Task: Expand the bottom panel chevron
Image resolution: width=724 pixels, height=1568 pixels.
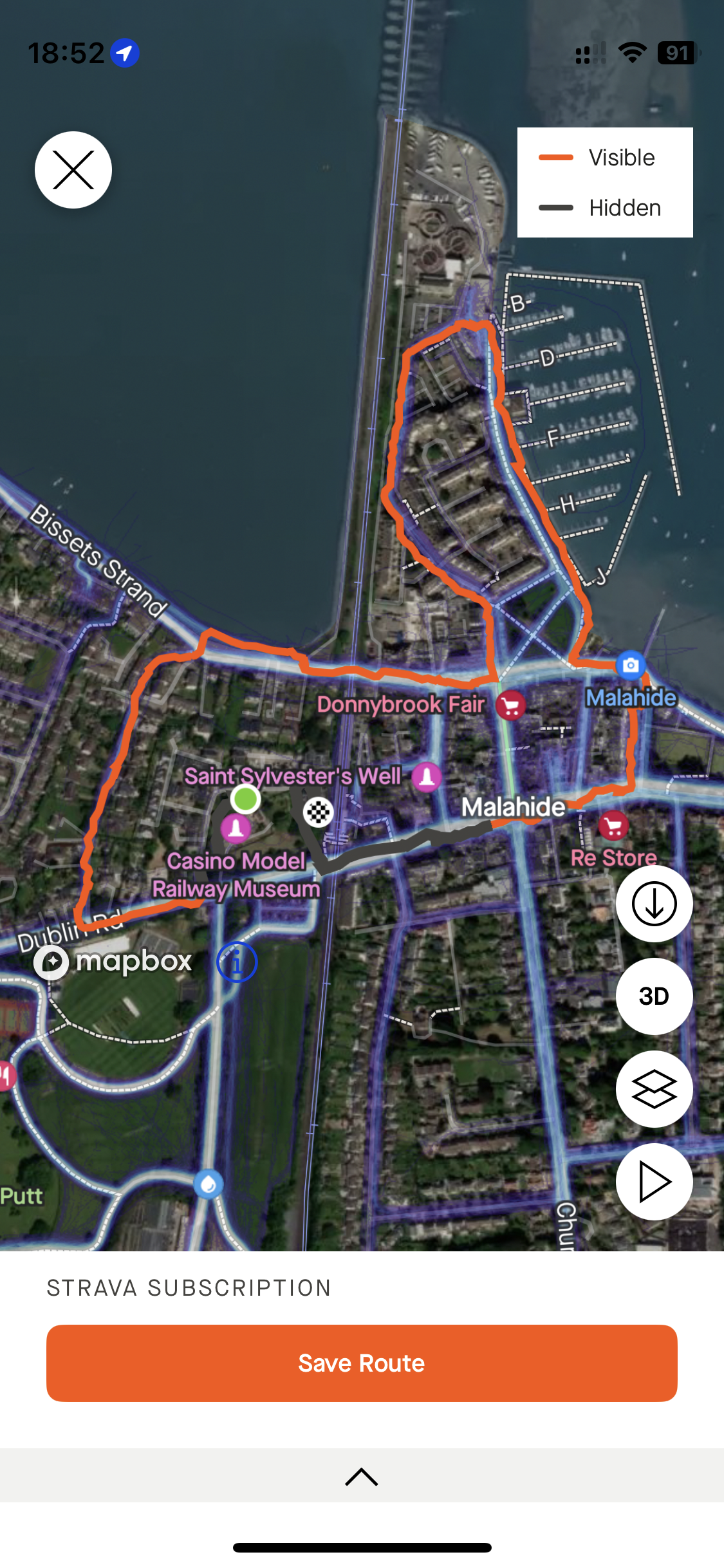Action: tap(362, 1476)
